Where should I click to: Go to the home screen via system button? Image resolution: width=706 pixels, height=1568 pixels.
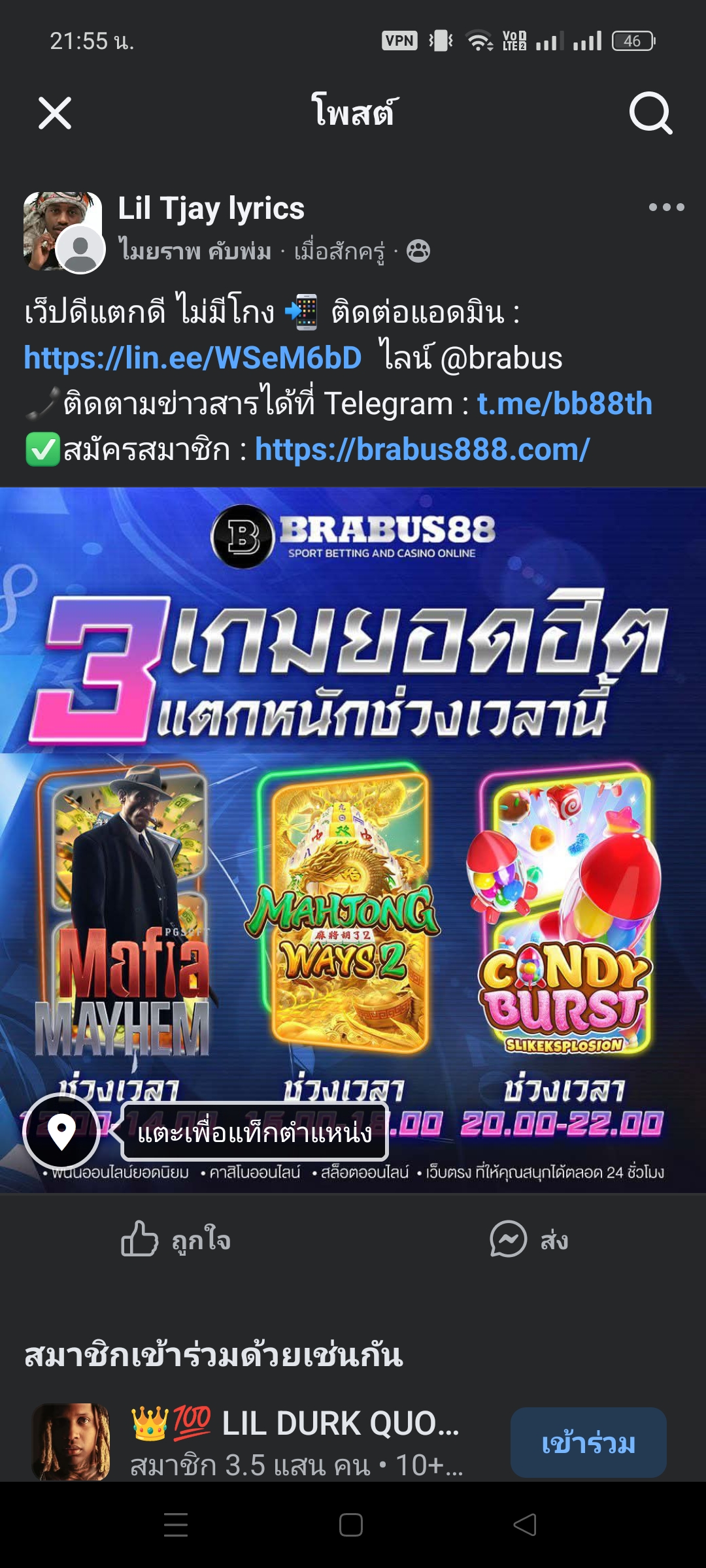pyautogui.click(x=351, y=1525)
